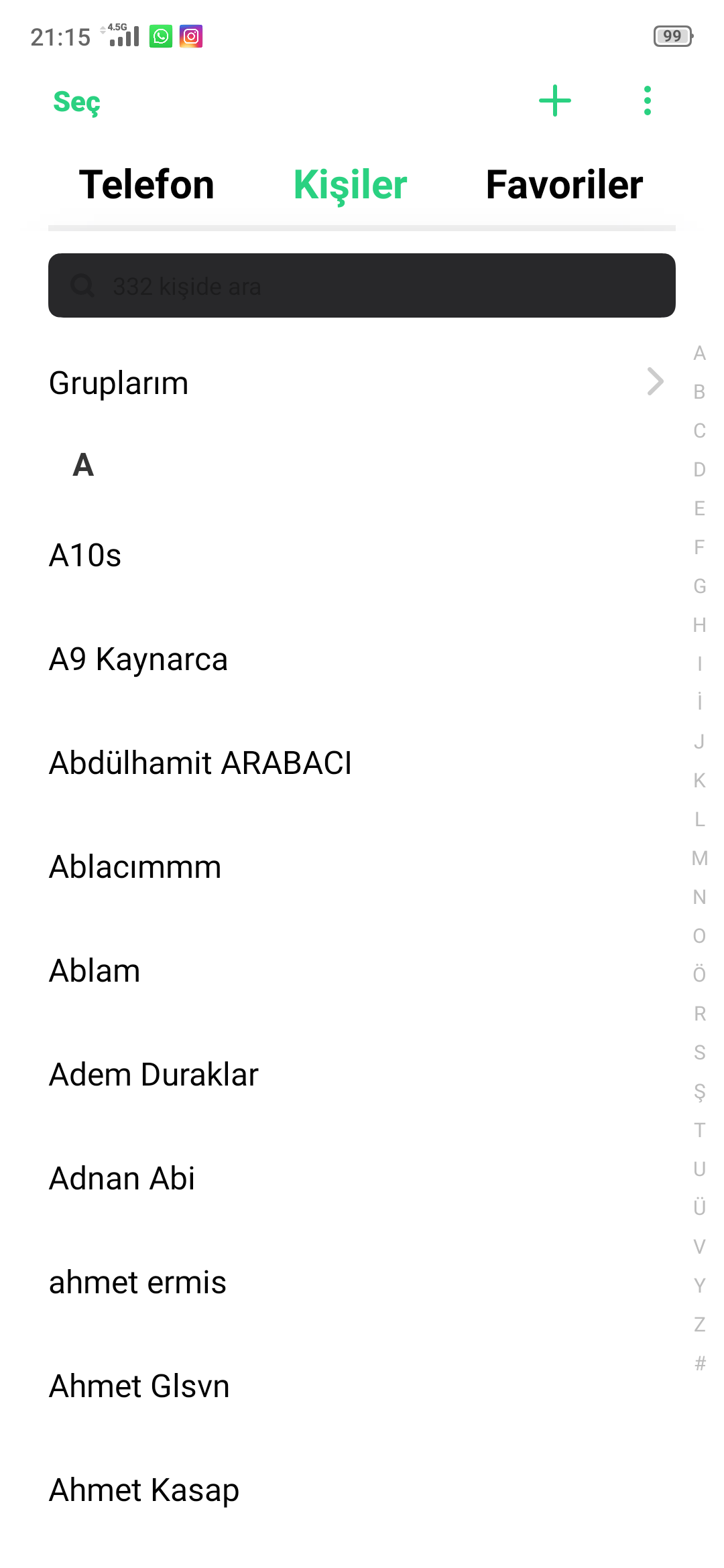The height and width of the screenshot is (1568, 724).
Task: Jump to letter M in index
Action: [700, 858]
